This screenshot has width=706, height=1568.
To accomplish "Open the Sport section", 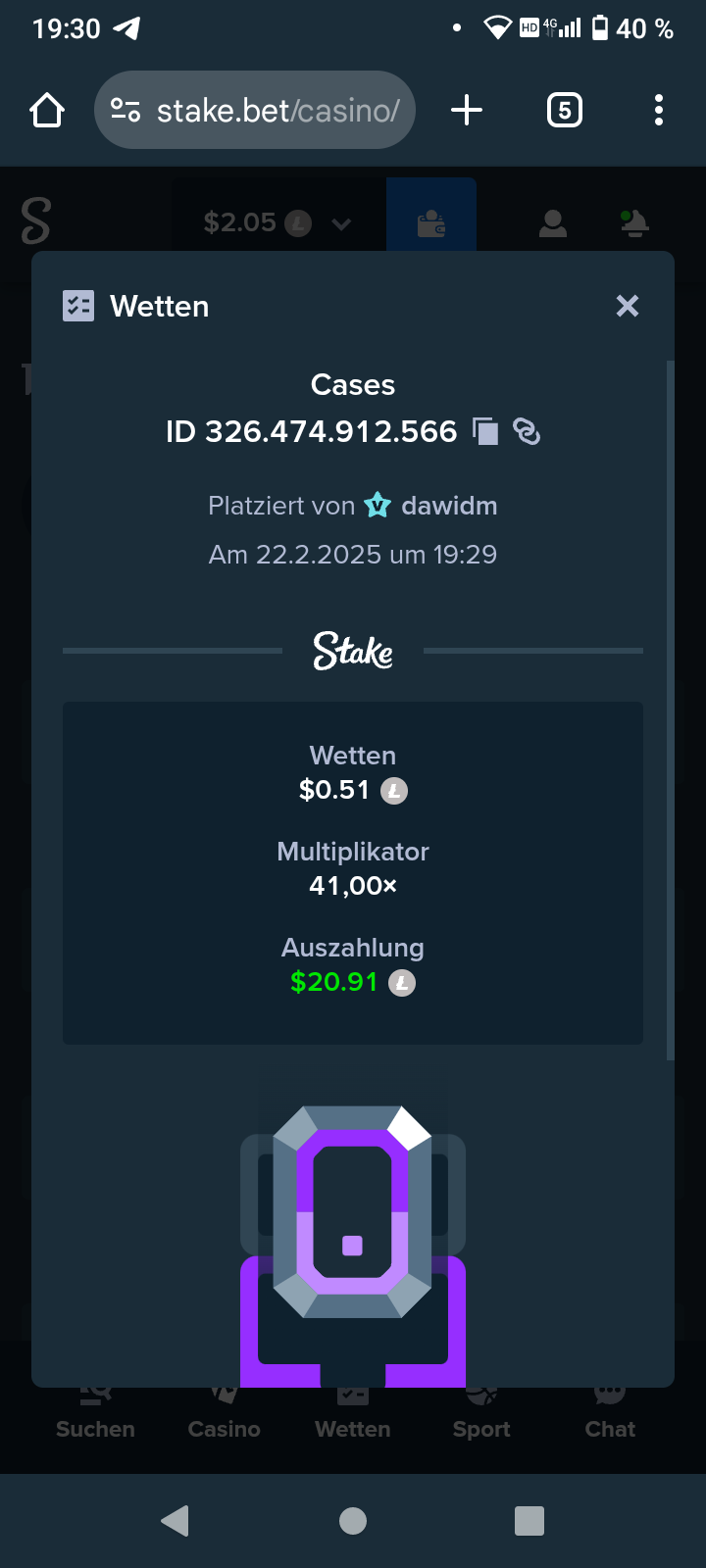I will click(480, 1411).
